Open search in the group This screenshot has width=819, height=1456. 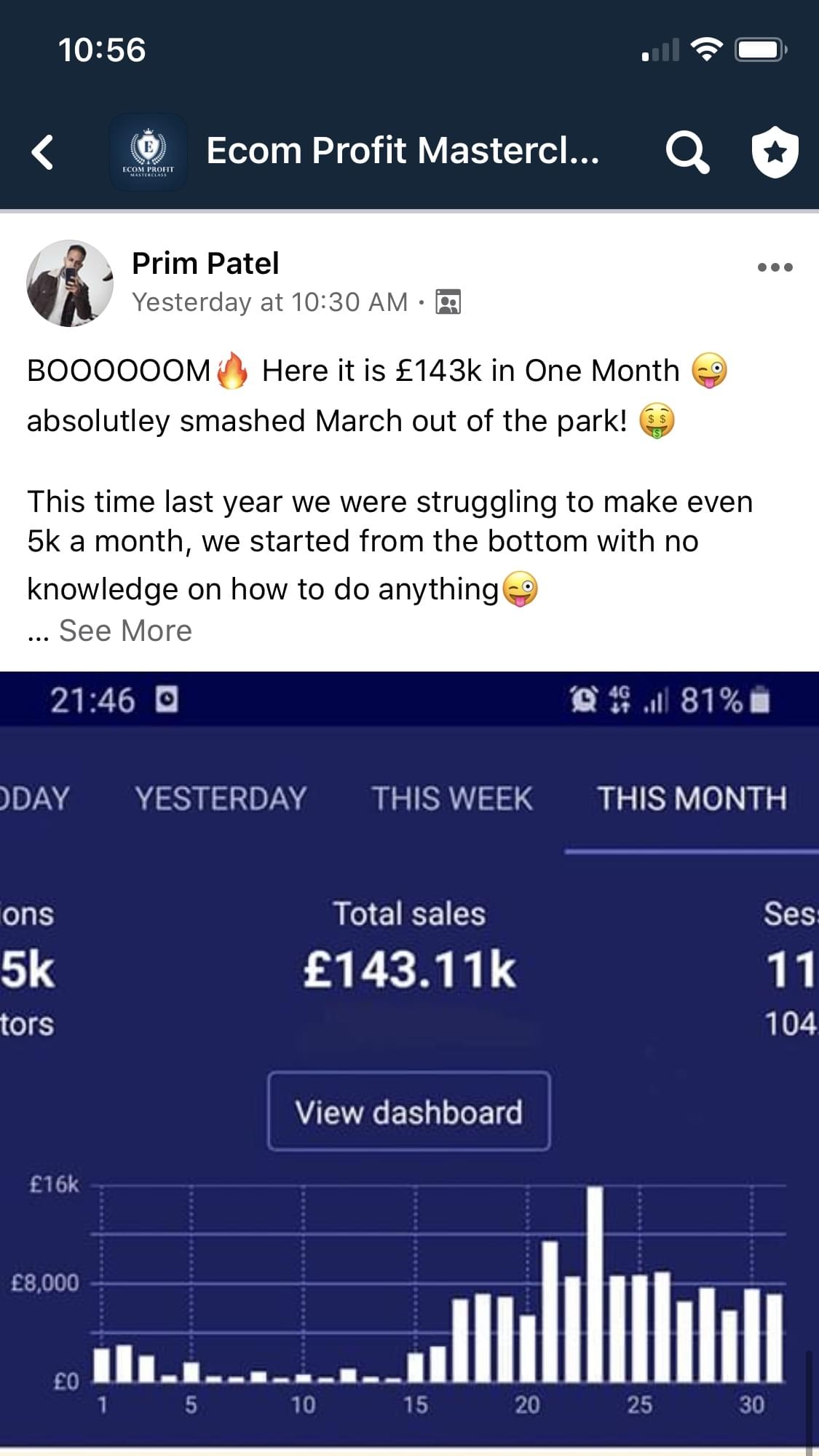(x=687, y=151)
